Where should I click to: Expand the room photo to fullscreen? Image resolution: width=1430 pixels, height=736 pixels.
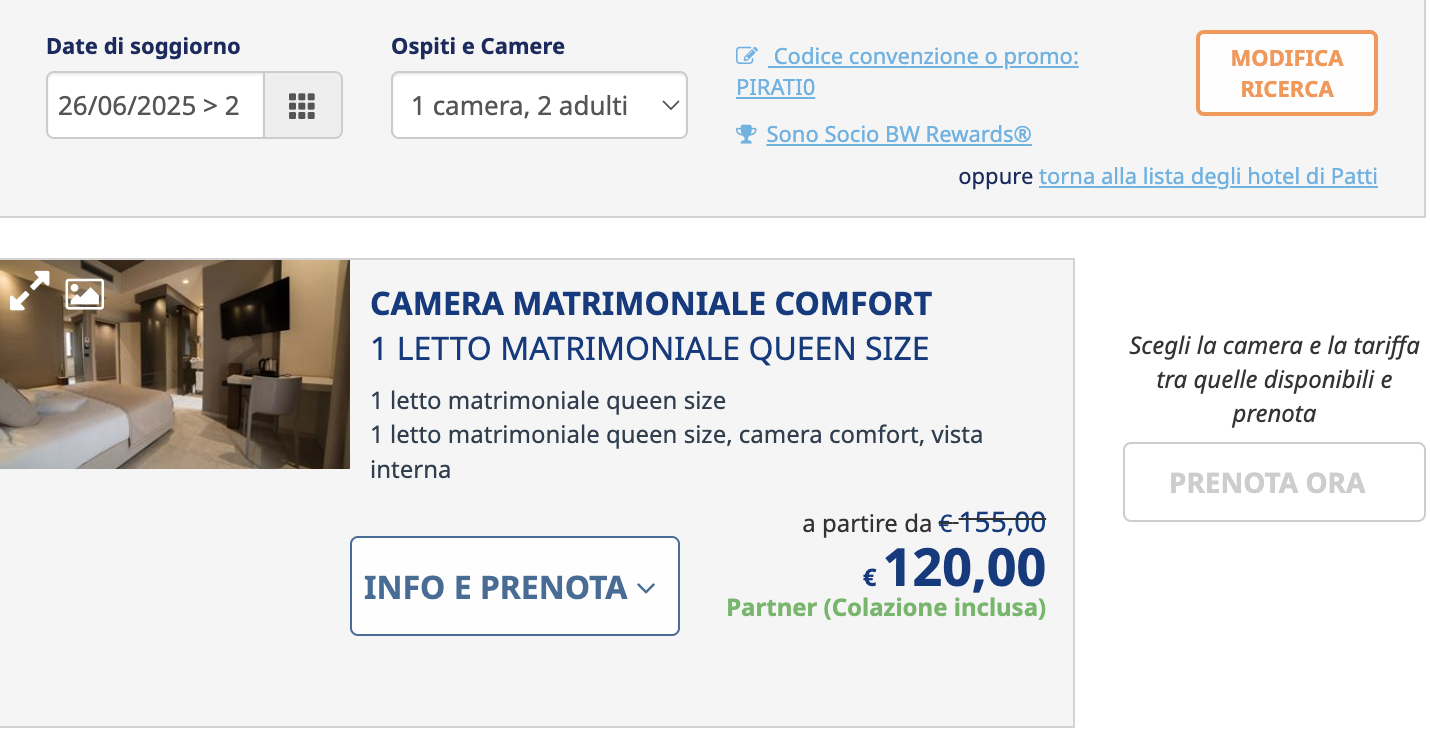point(29,291)
